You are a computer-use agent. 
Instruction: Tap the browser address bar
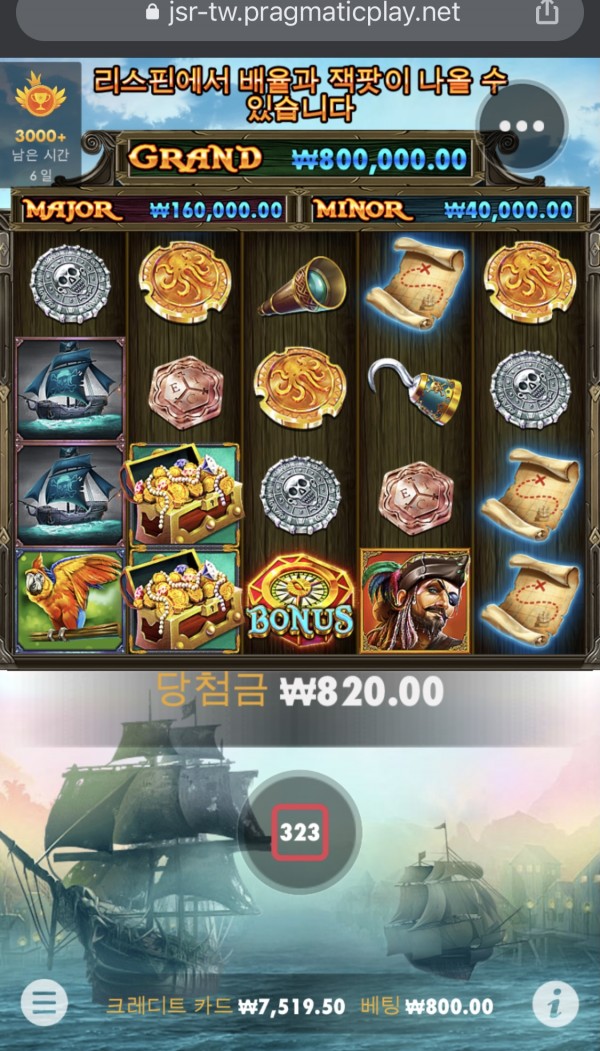(300, 13)
